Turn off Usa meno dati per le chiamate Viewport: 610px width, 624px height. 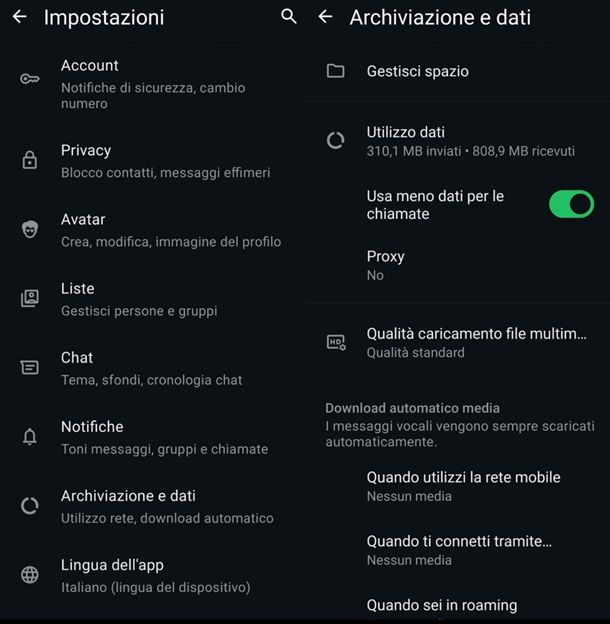click(571, 205)
